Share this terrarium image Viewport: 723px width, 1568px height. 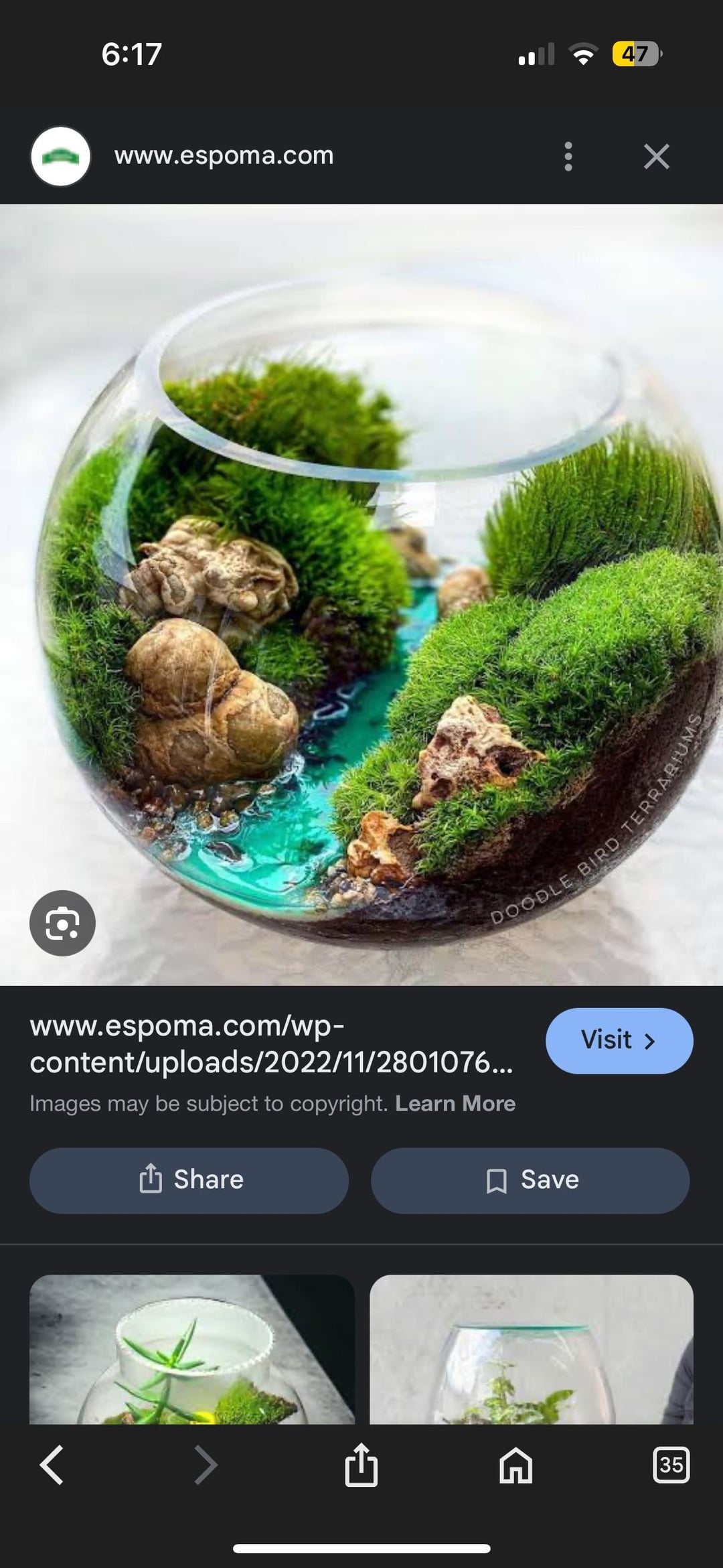[x=189, y=1180]
